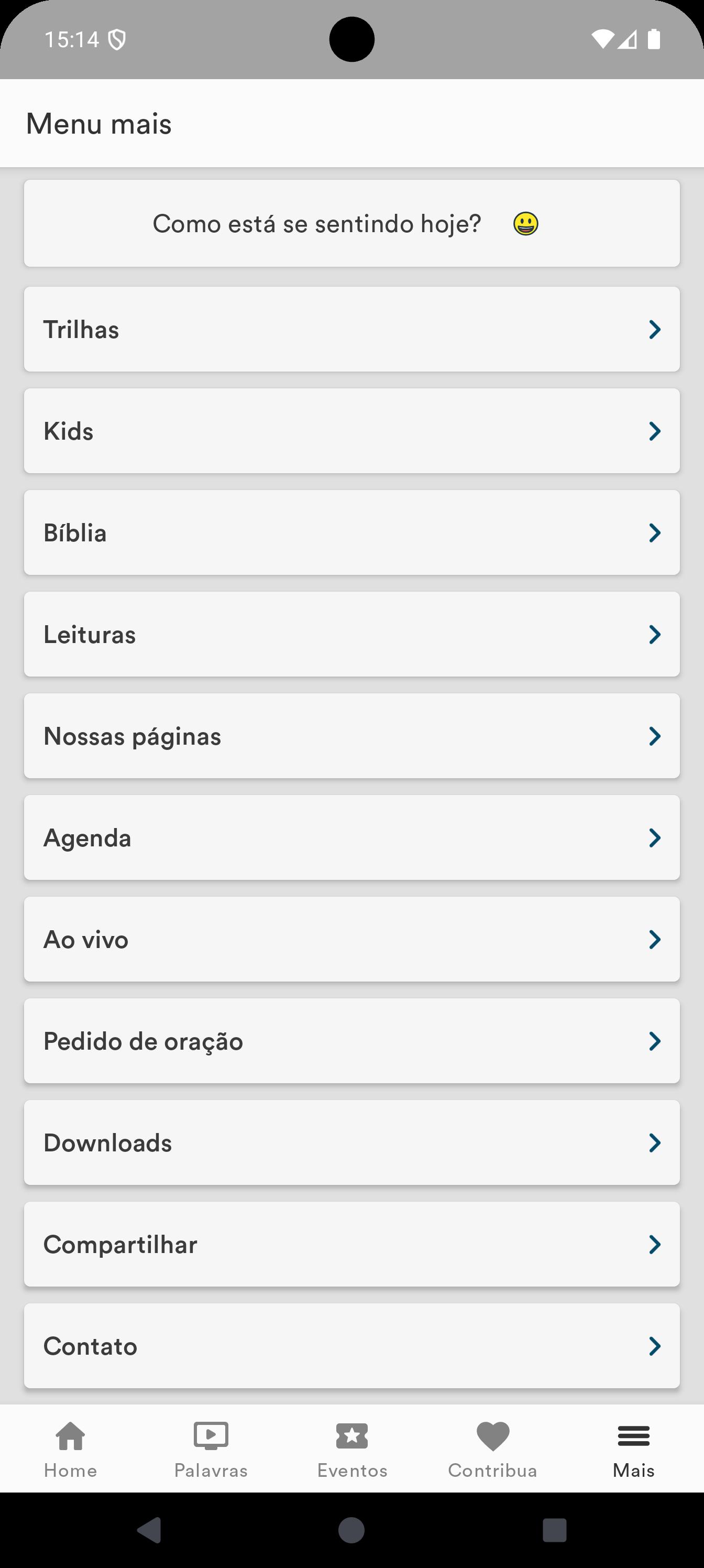704x1568 pixels.
Task: Go to the Kids section
Action: pyautogui.click(x=351, y=431)
